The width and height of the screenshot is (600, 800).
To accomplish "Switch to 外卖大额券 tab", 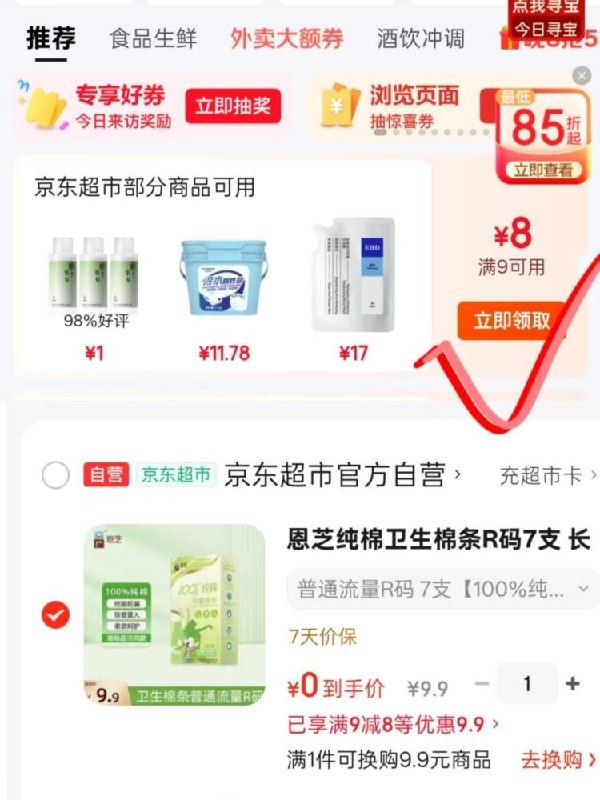I will [286, 39].
